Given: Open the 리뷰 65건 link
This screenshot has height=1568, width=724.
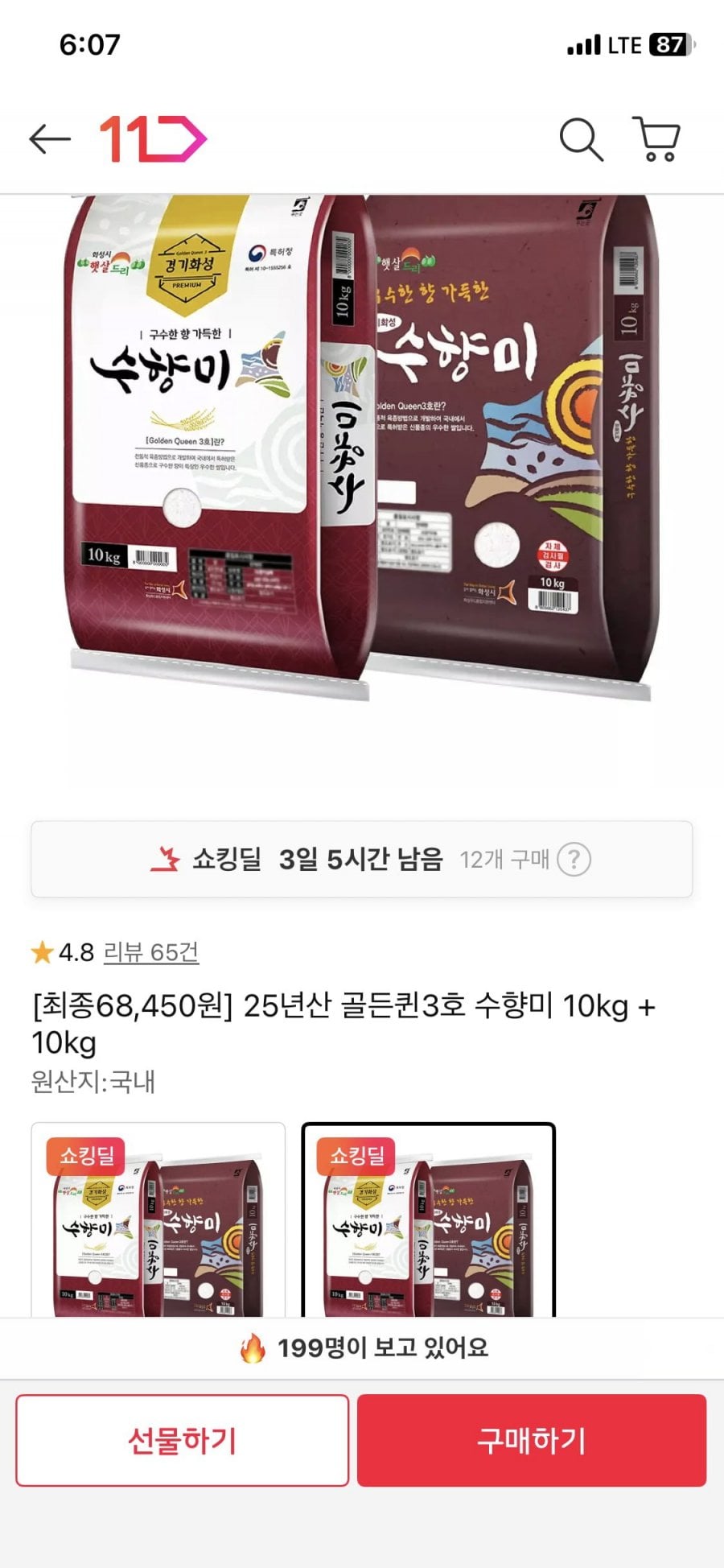Looking at the screenshot, I should pos(151,952).
